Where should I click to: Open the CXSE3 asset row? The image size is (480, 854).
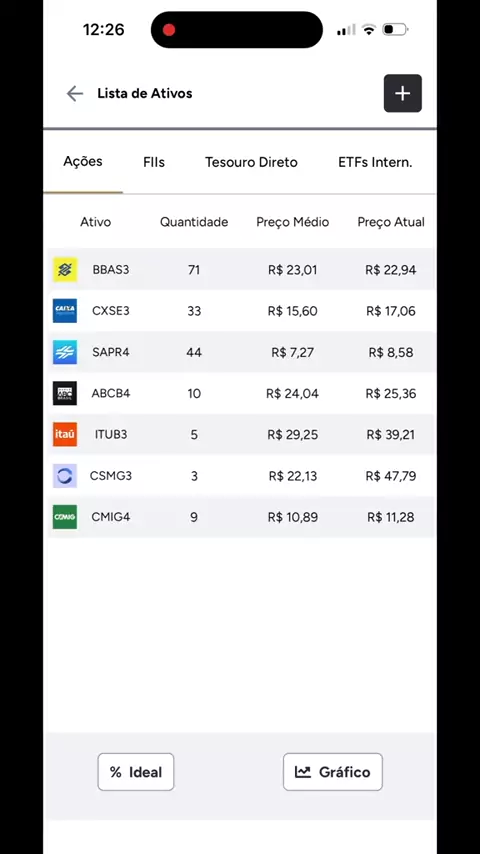(x=240, y=311)
